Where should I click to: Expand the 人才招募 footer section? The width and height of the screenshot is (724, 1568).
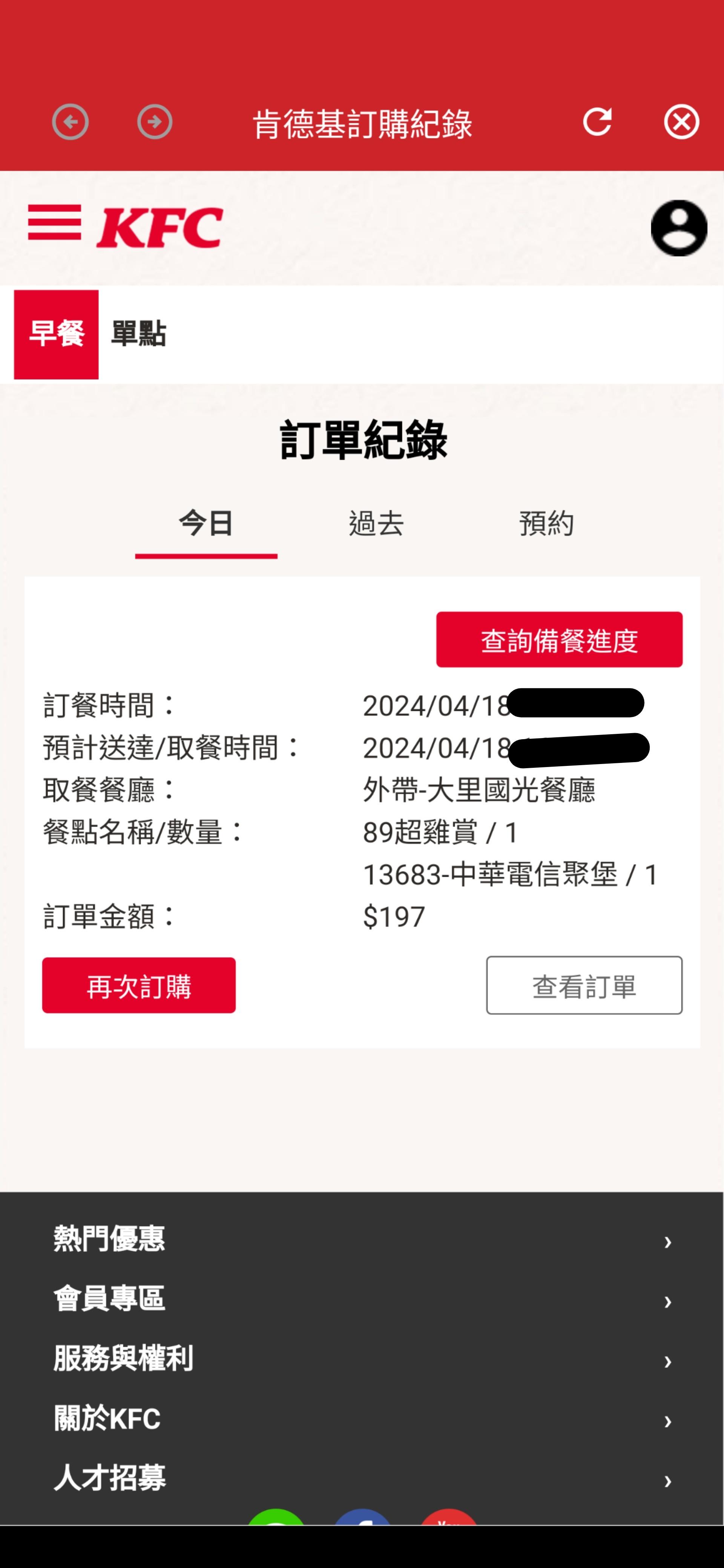coord(362,1479)
